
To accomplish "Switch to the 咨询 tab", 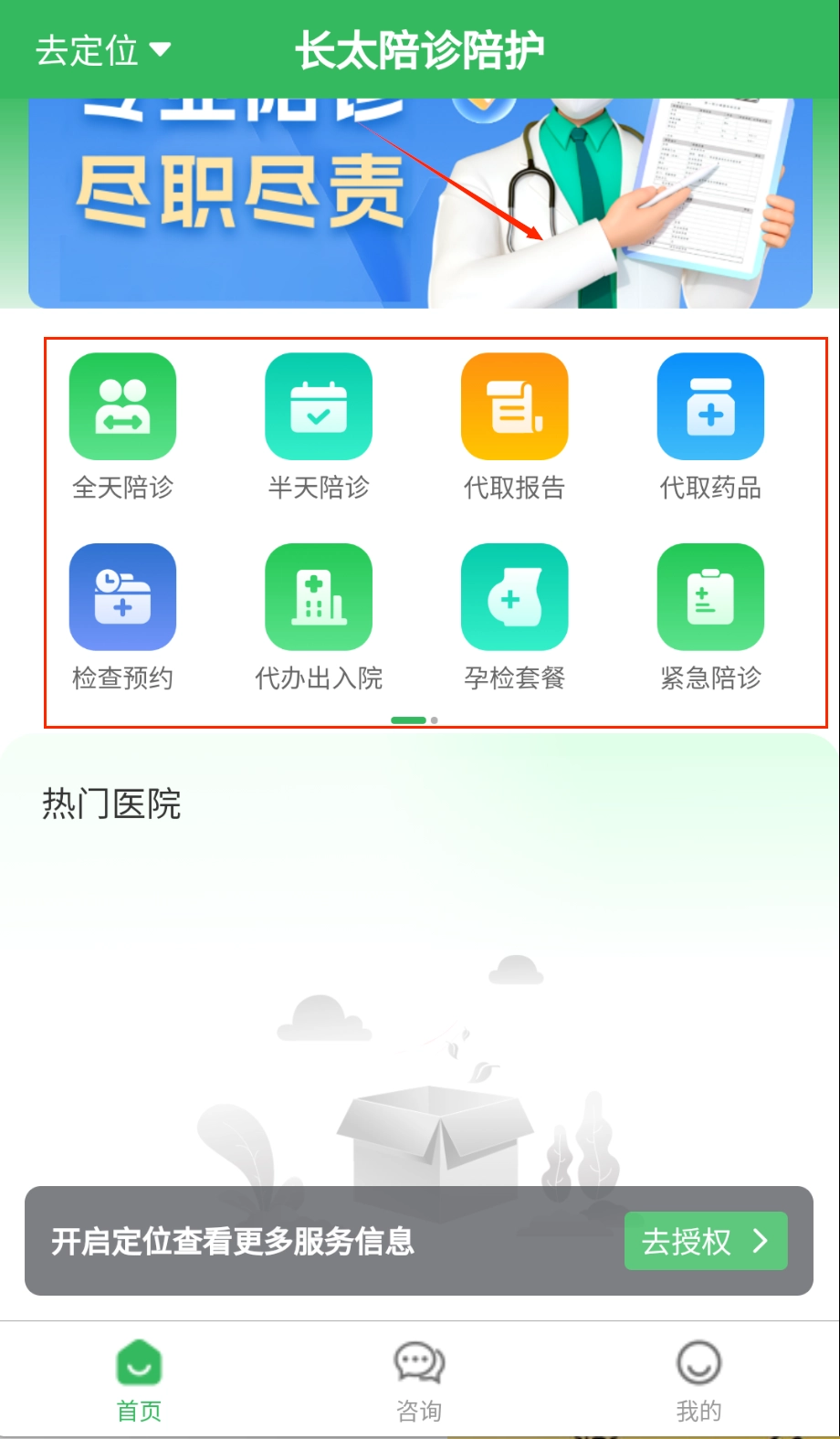I will tap(419, 1381).
